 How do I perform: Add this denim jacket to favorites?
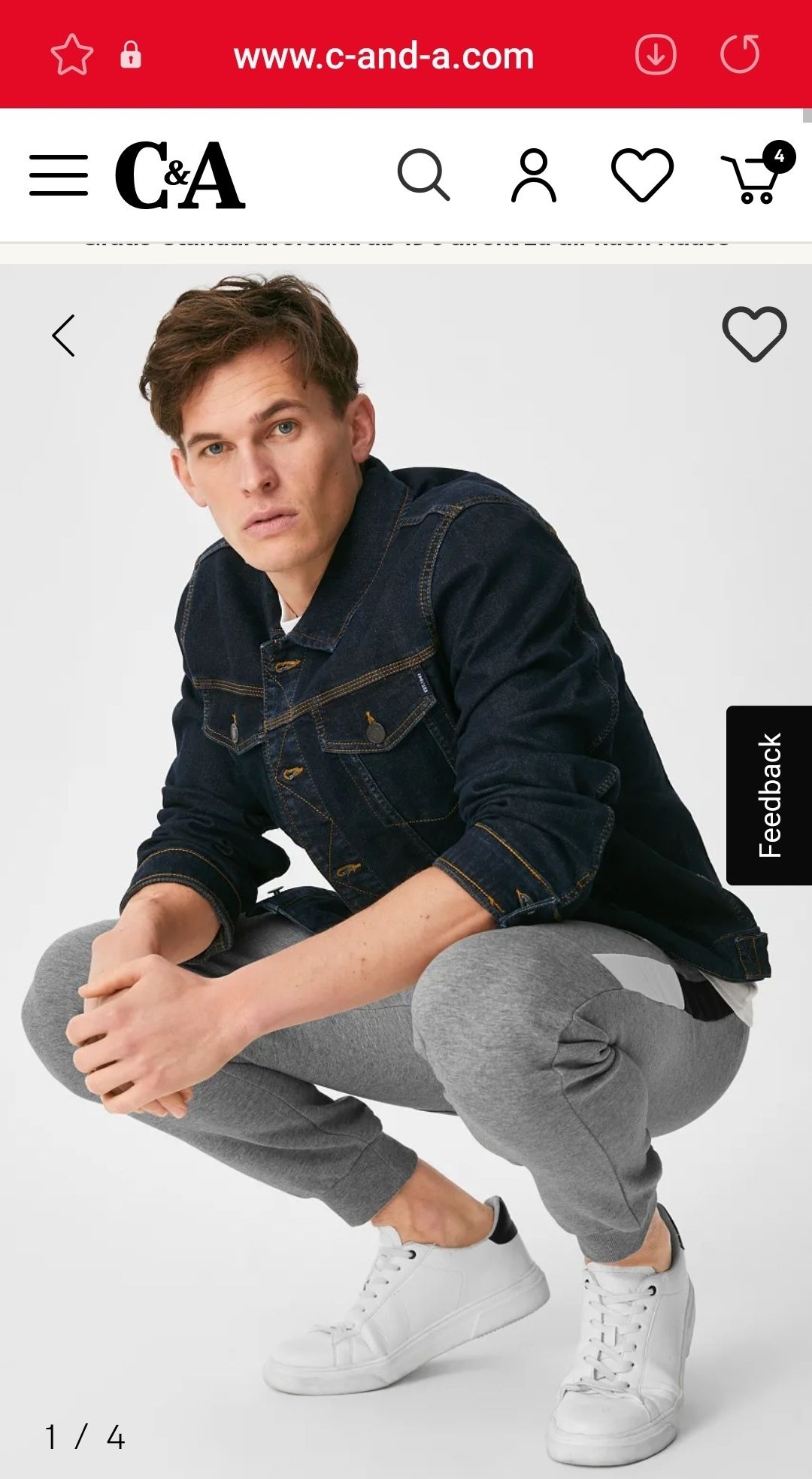(754, 333)
